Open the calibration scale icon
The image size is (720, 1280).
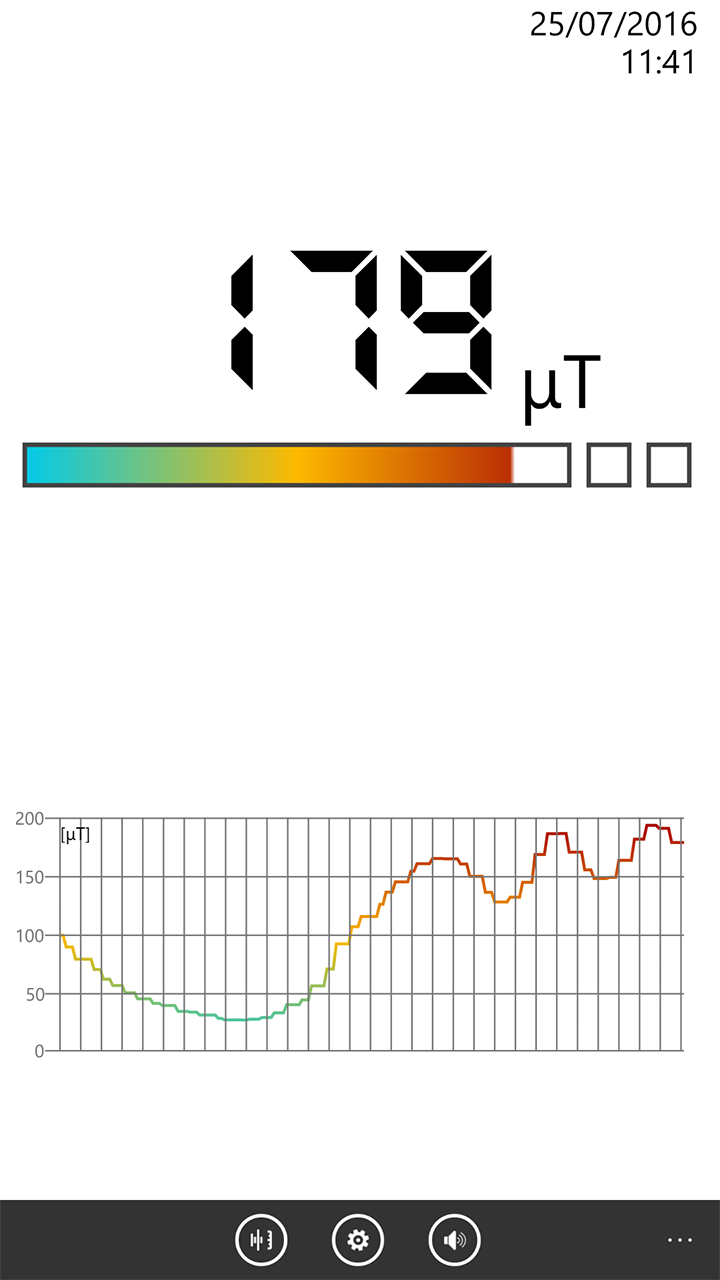click(x=262, y=1241)
